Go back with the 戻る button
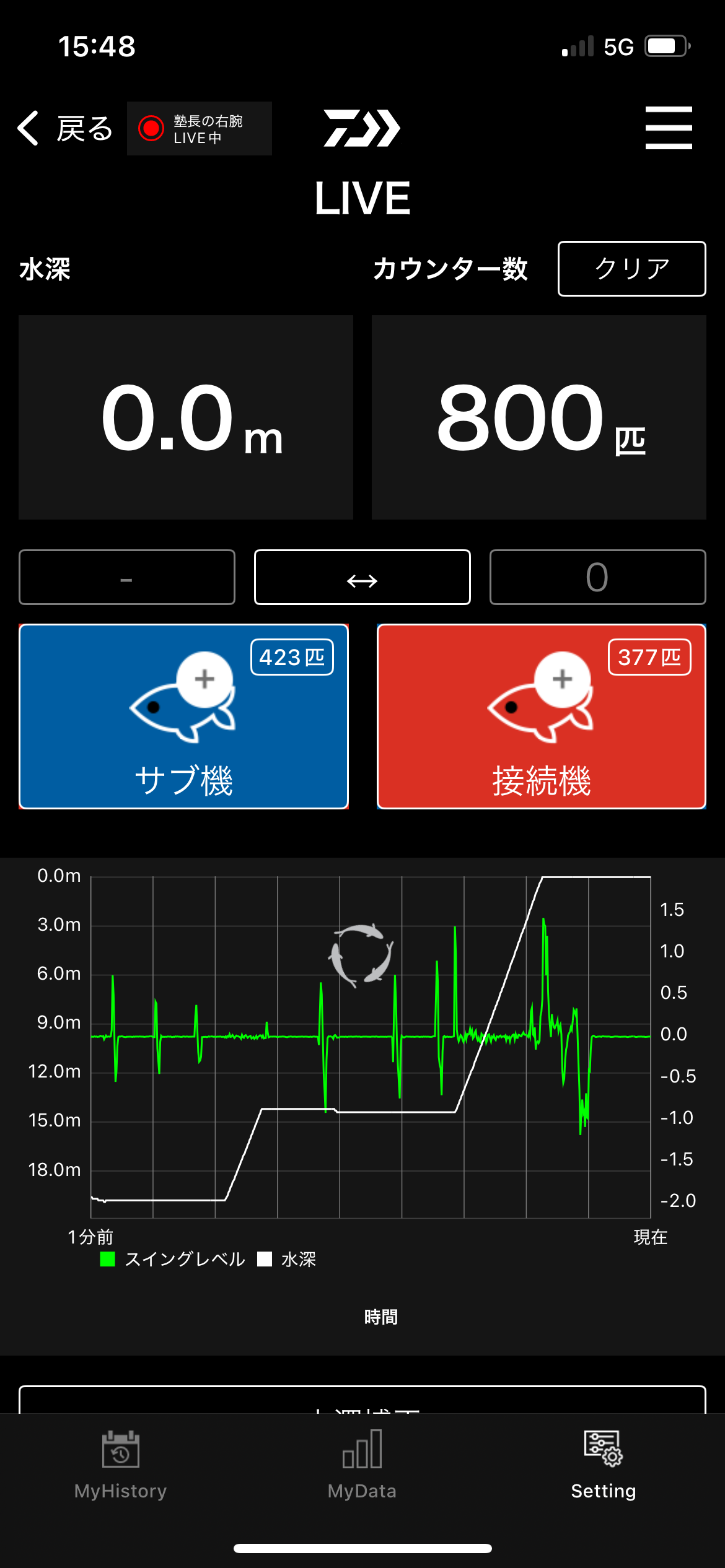 65,128
